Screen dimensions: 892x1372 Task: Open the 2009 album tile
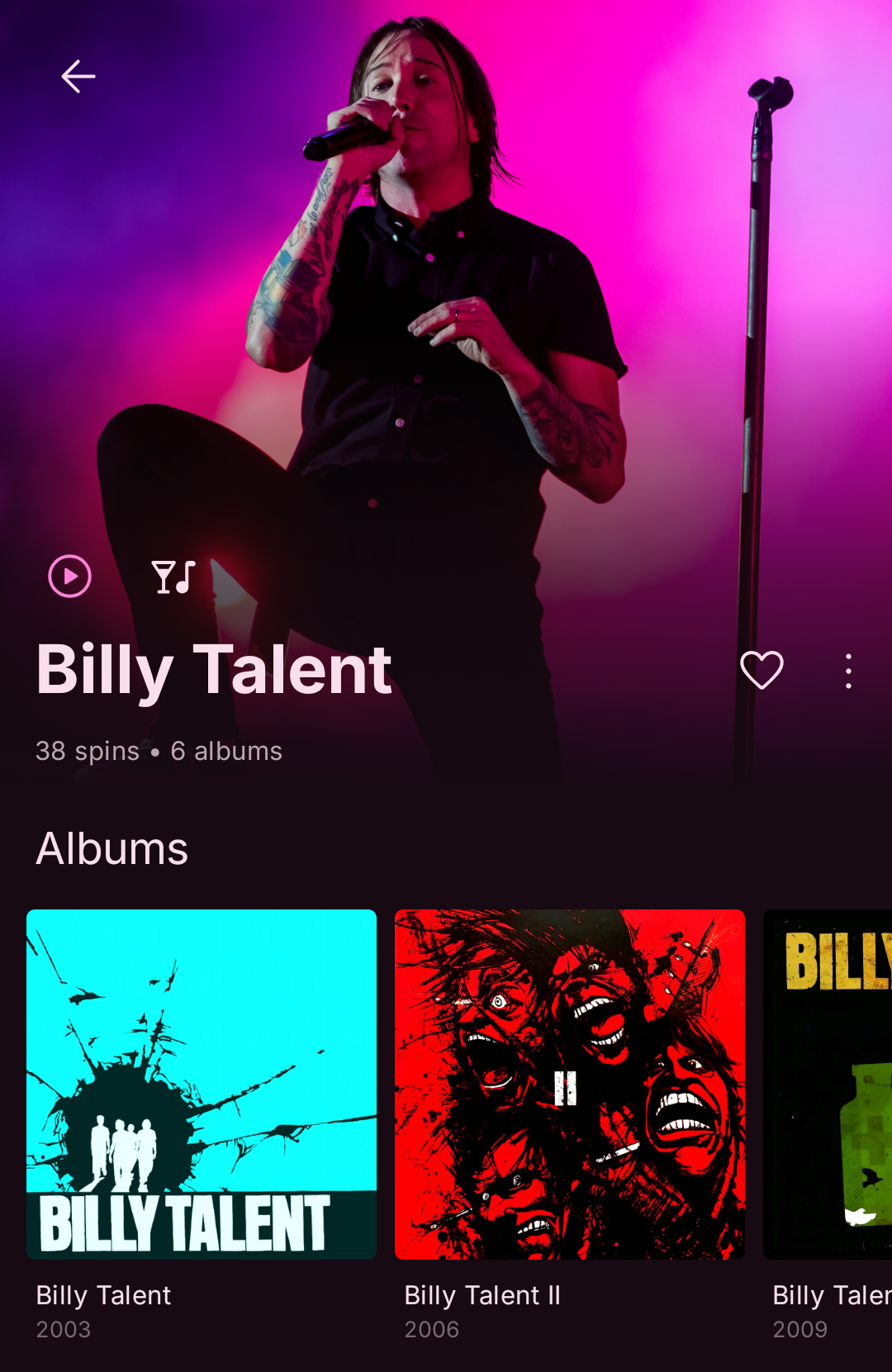coord(828,1085)
